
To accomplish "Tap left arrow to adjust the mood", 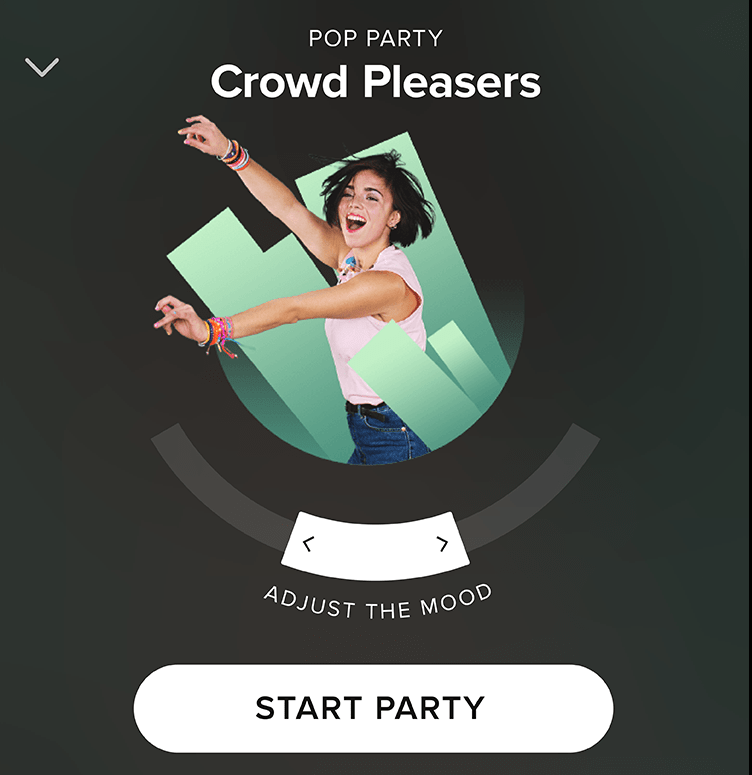I will click(x=309, y=544).
